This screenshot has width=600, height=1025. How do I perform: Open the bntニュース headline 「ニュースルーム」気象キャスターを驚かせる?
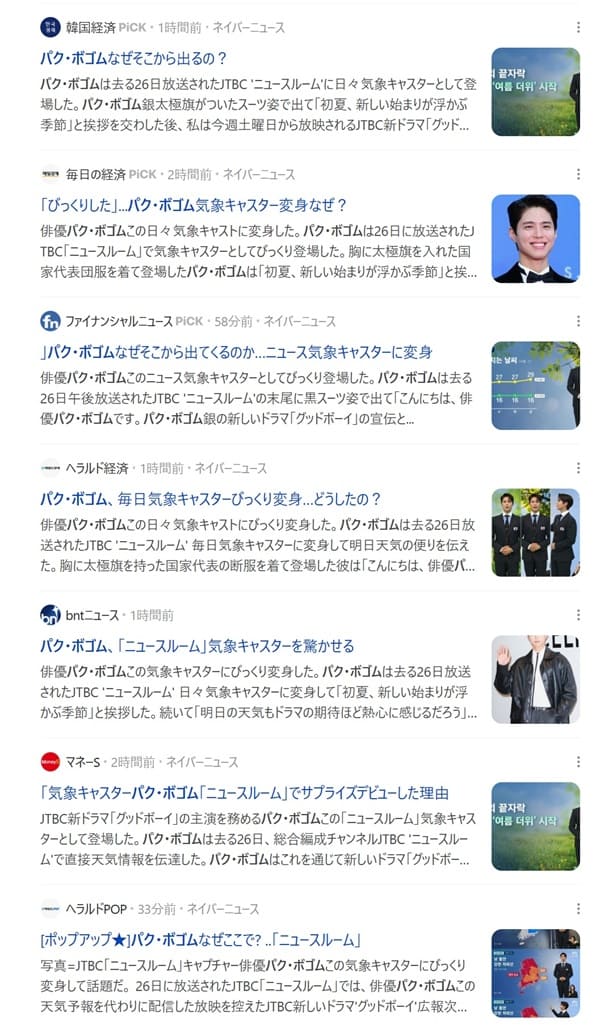197,646
